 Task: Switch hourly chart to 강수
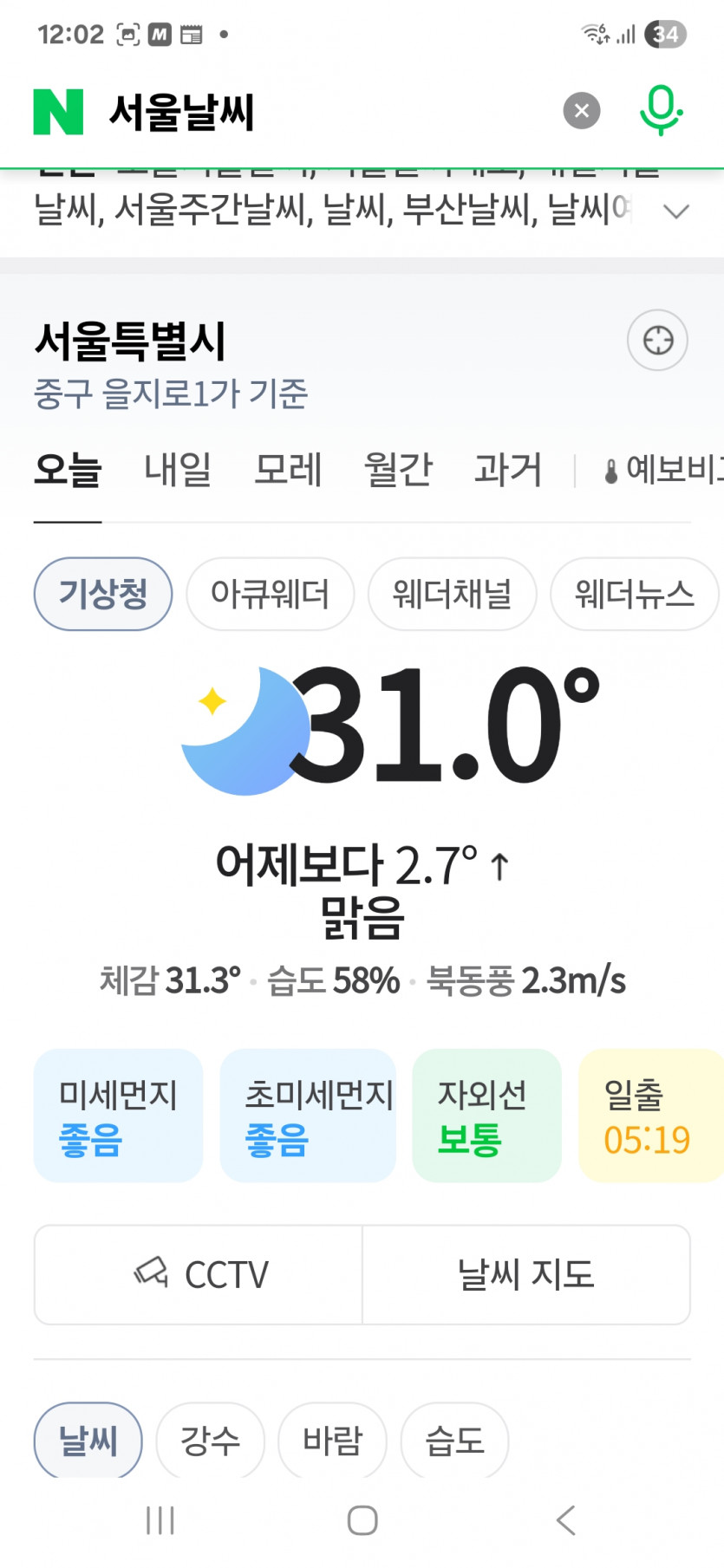(x=210, y=1441)
